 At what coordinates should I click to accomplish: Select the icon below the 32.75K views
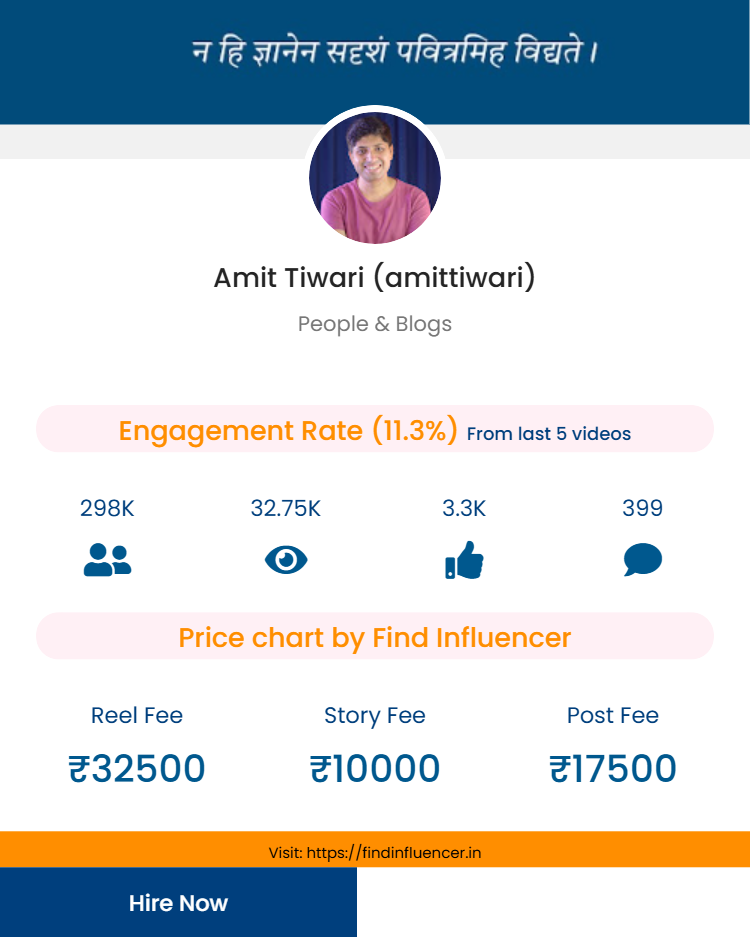(x=285, y=560)
